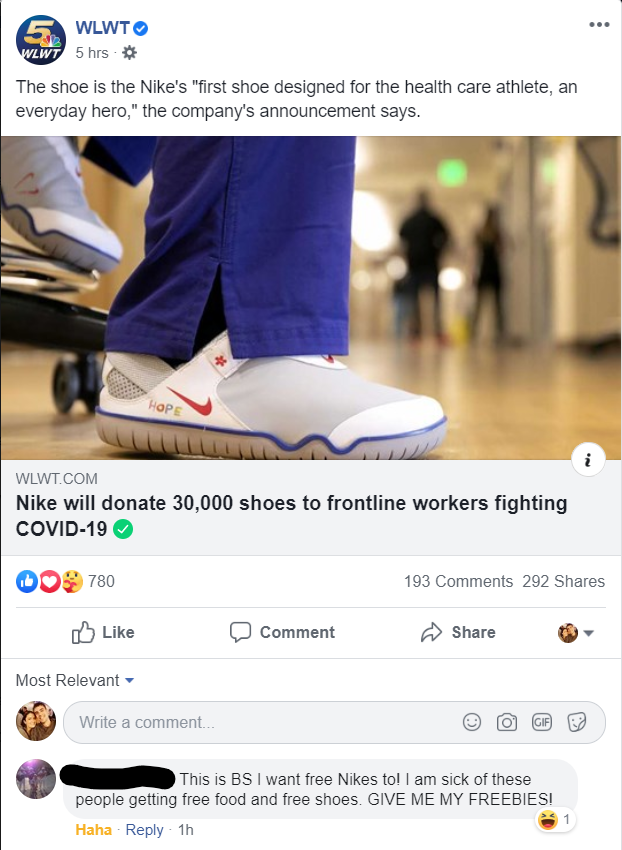The height and width of the screenshot is (850, 622).
Task: Reply to the free Nikes comment
Action: 145,830
